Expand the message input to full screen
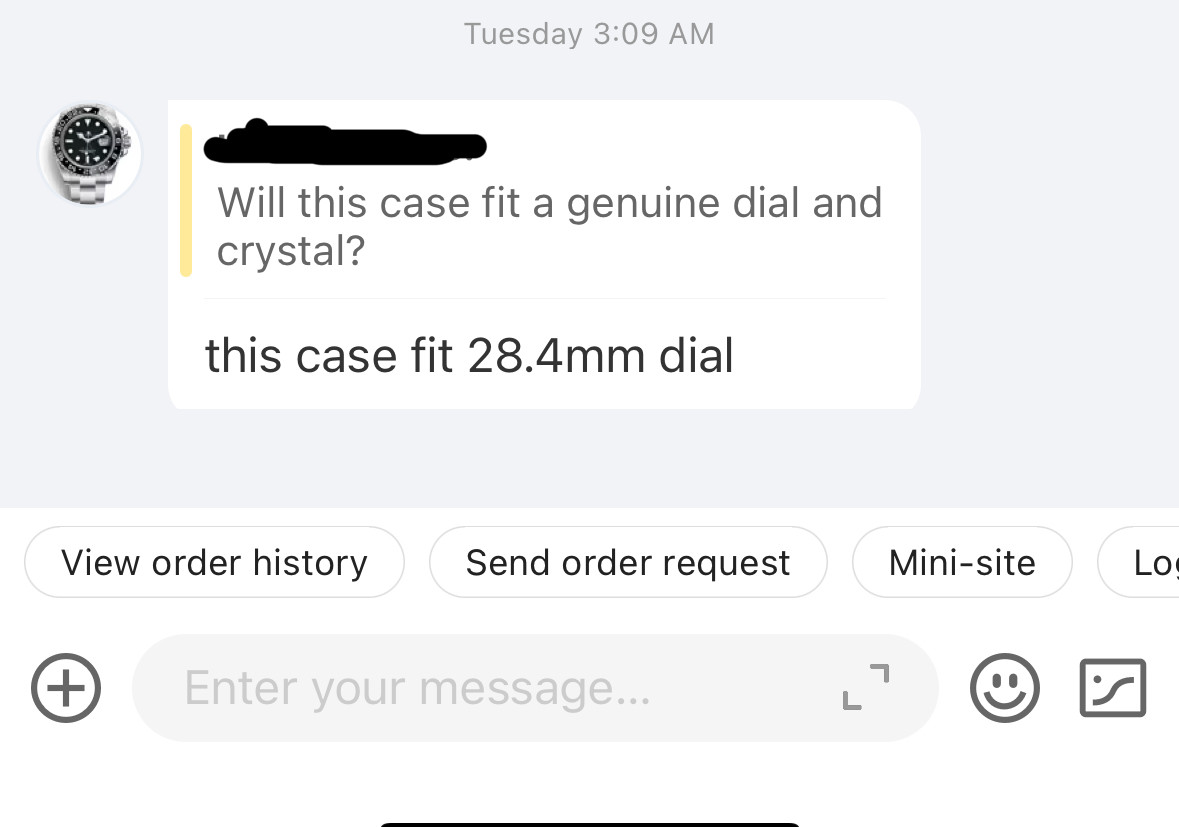 [x=866, y=688]
